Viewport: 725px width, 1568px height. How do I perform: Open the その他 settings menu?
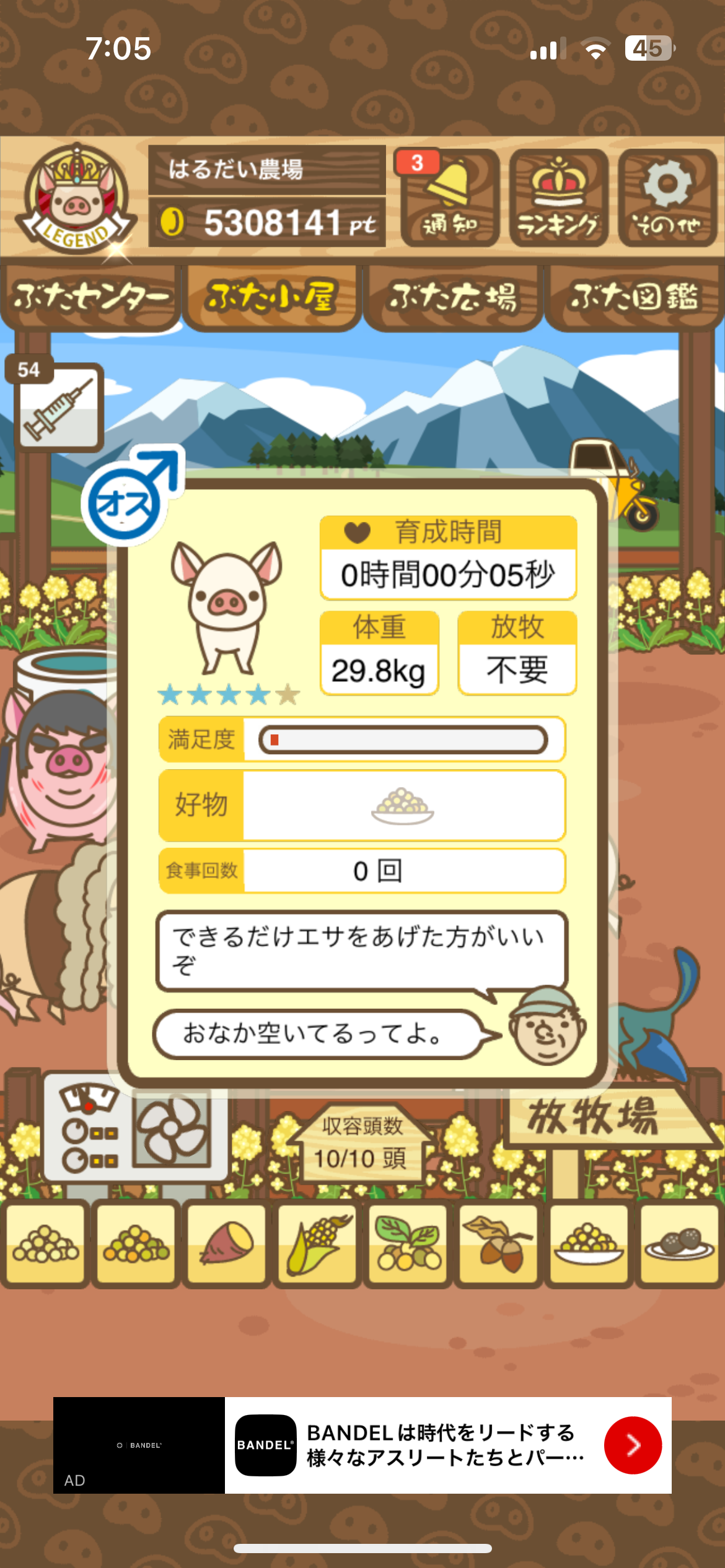pyautogui.click(x=667, y=198)
